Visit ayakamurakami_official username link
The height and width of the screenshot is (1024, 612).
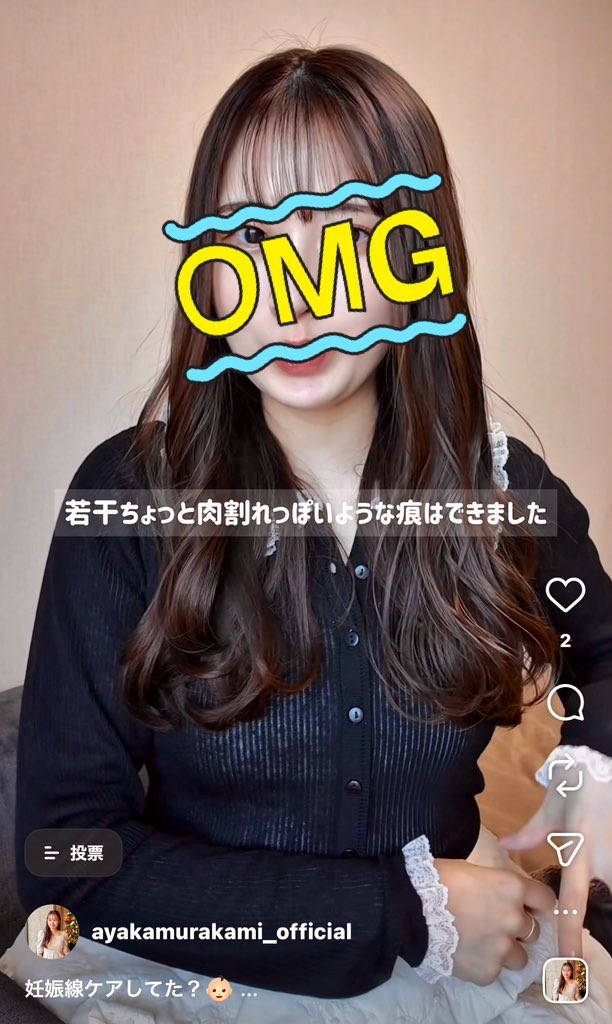point(221,932)
